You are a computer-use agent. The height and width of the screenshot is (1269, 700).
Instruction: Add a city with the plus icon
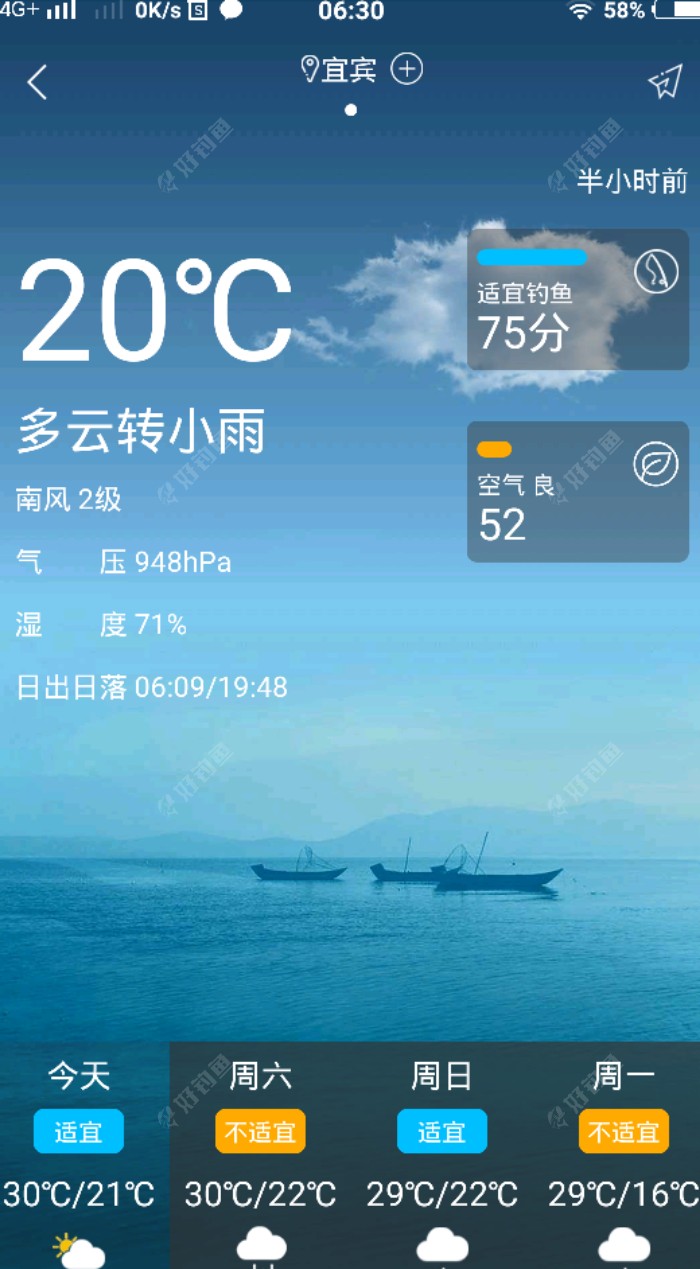pyautogui.click(x=406, y=69)
